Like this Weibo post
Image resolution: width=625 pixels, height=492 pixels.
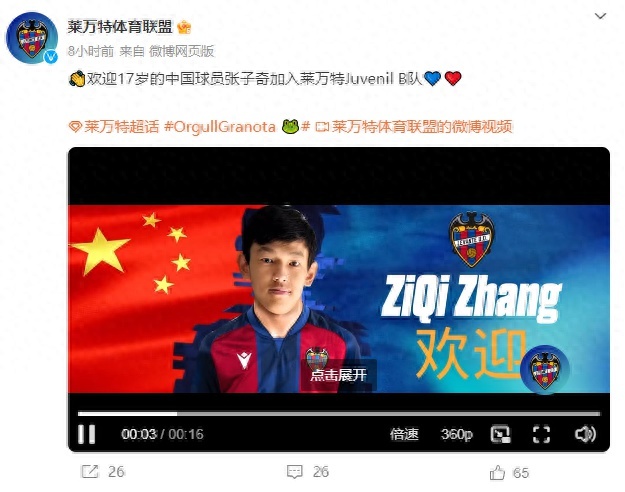(x=509, y=471)
